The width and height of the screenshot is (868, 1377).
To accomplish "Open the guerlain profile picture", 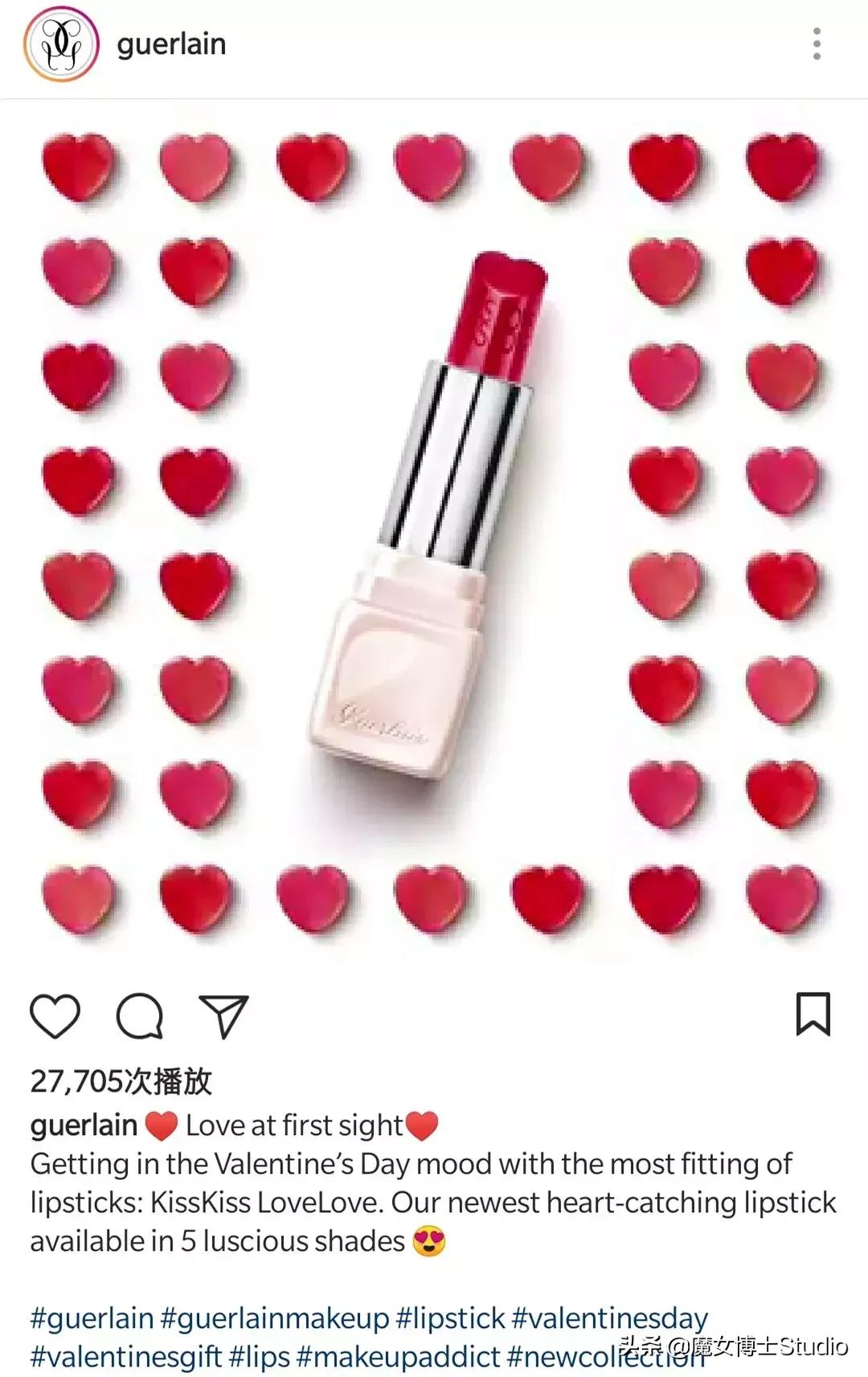I will point(60,44).
